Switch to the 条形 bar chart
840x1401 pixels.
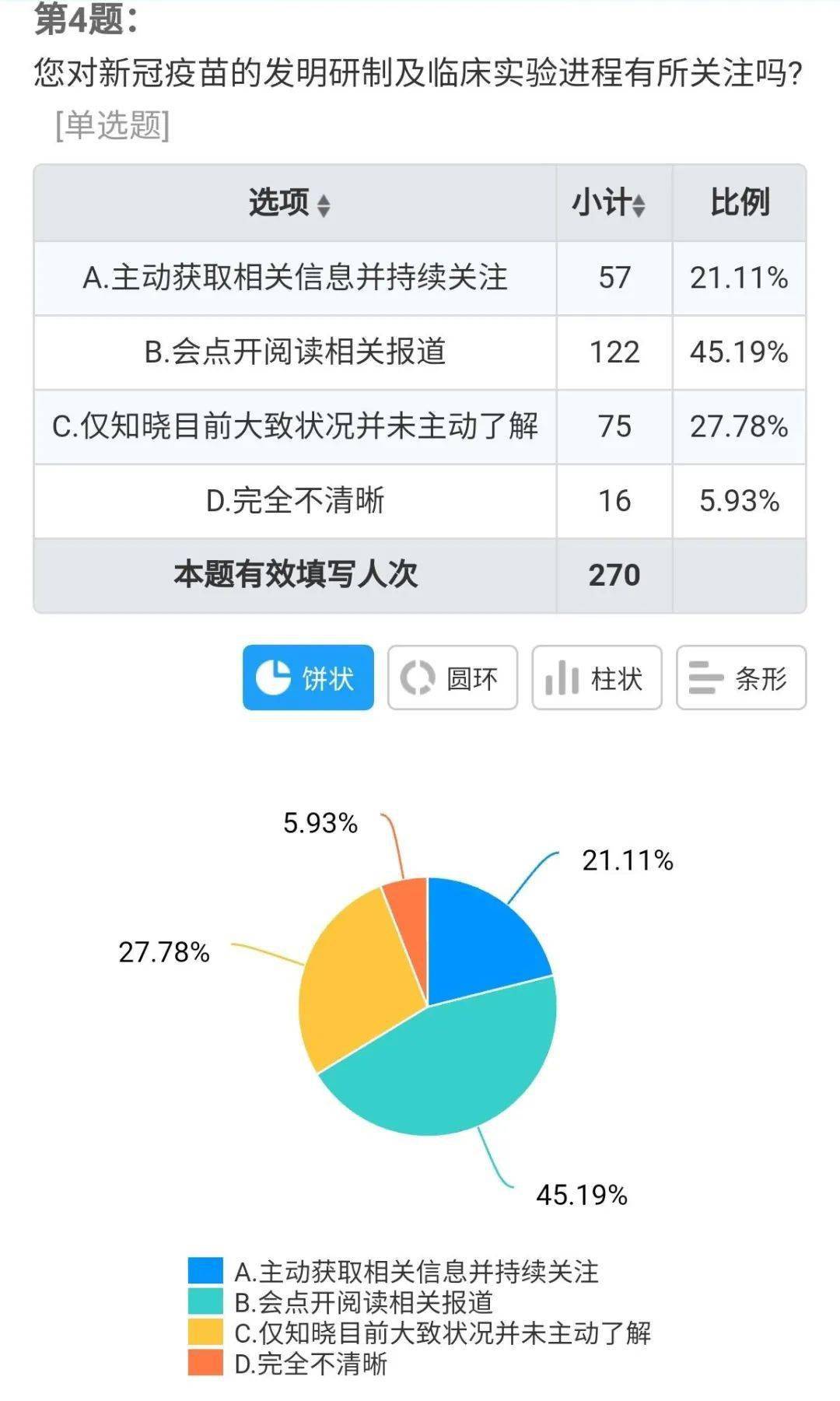[740, 678]
